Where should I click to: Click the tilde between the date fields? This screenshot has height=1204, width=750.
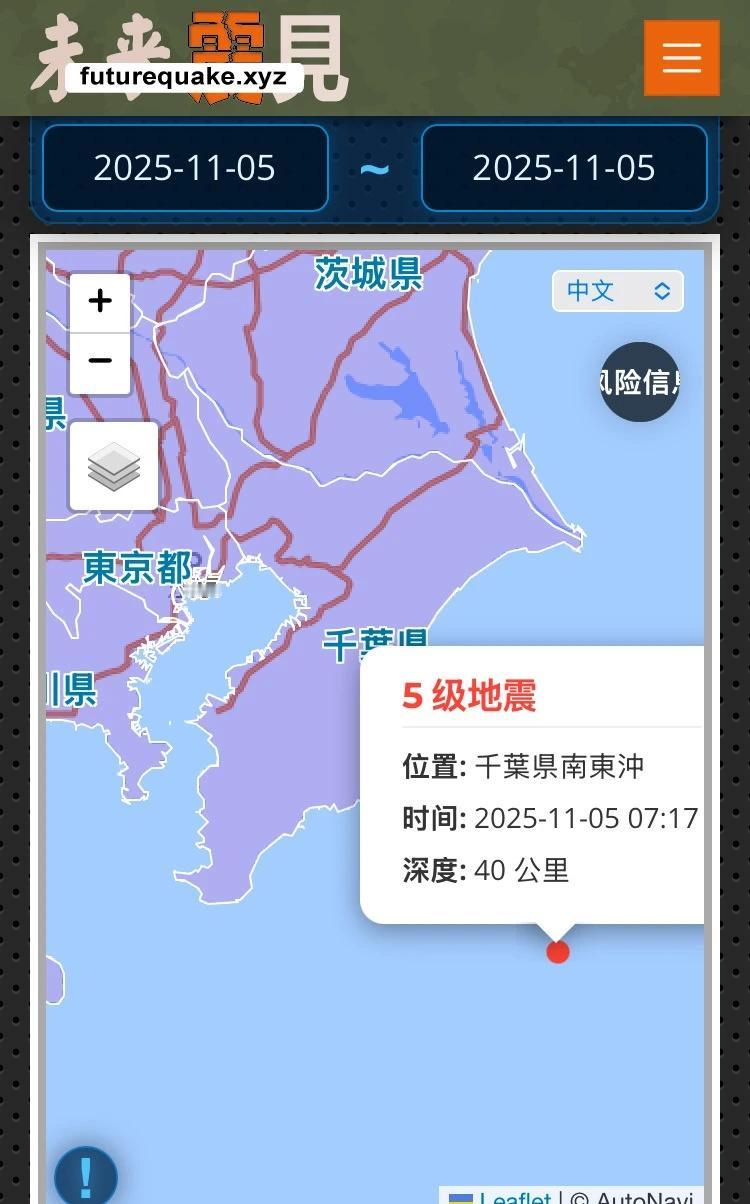click(375, 168)
